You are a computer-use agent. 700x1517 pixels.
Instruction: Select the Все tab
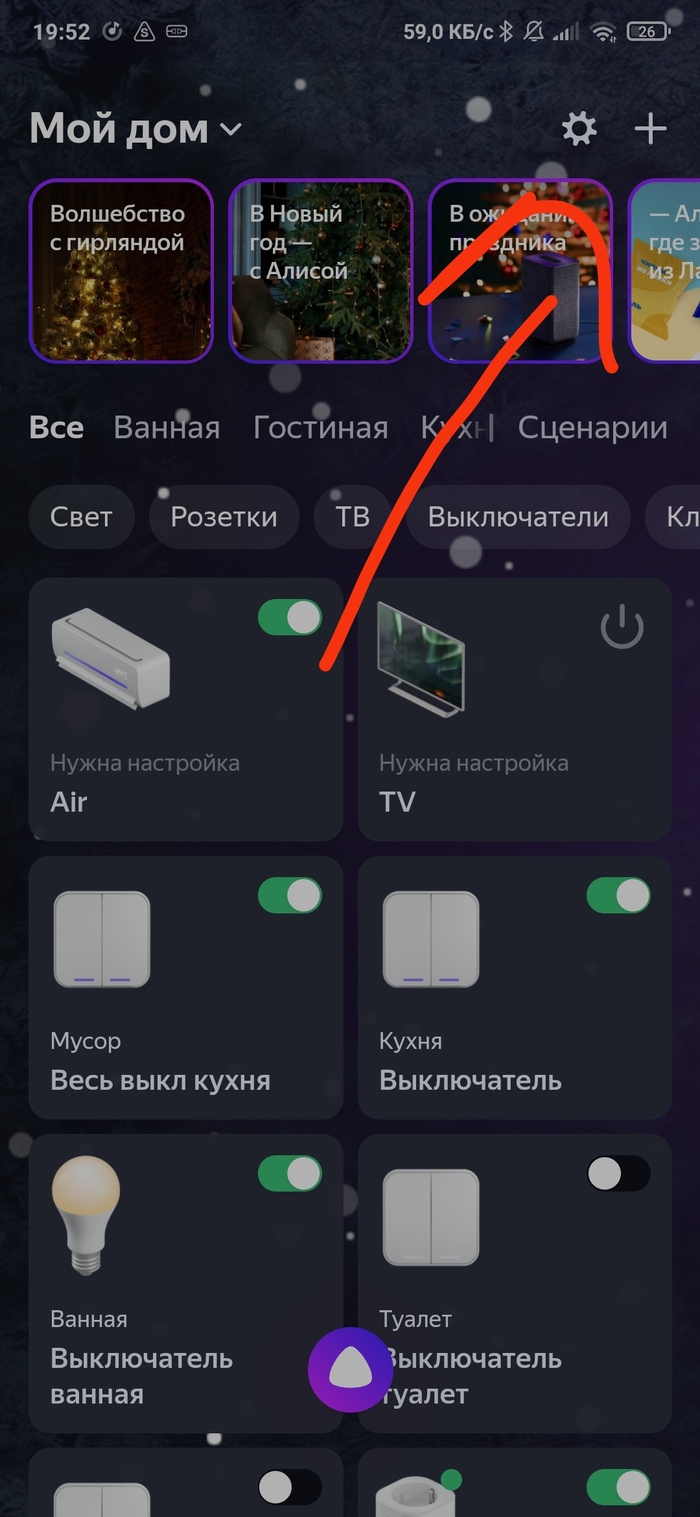(57, 428)
